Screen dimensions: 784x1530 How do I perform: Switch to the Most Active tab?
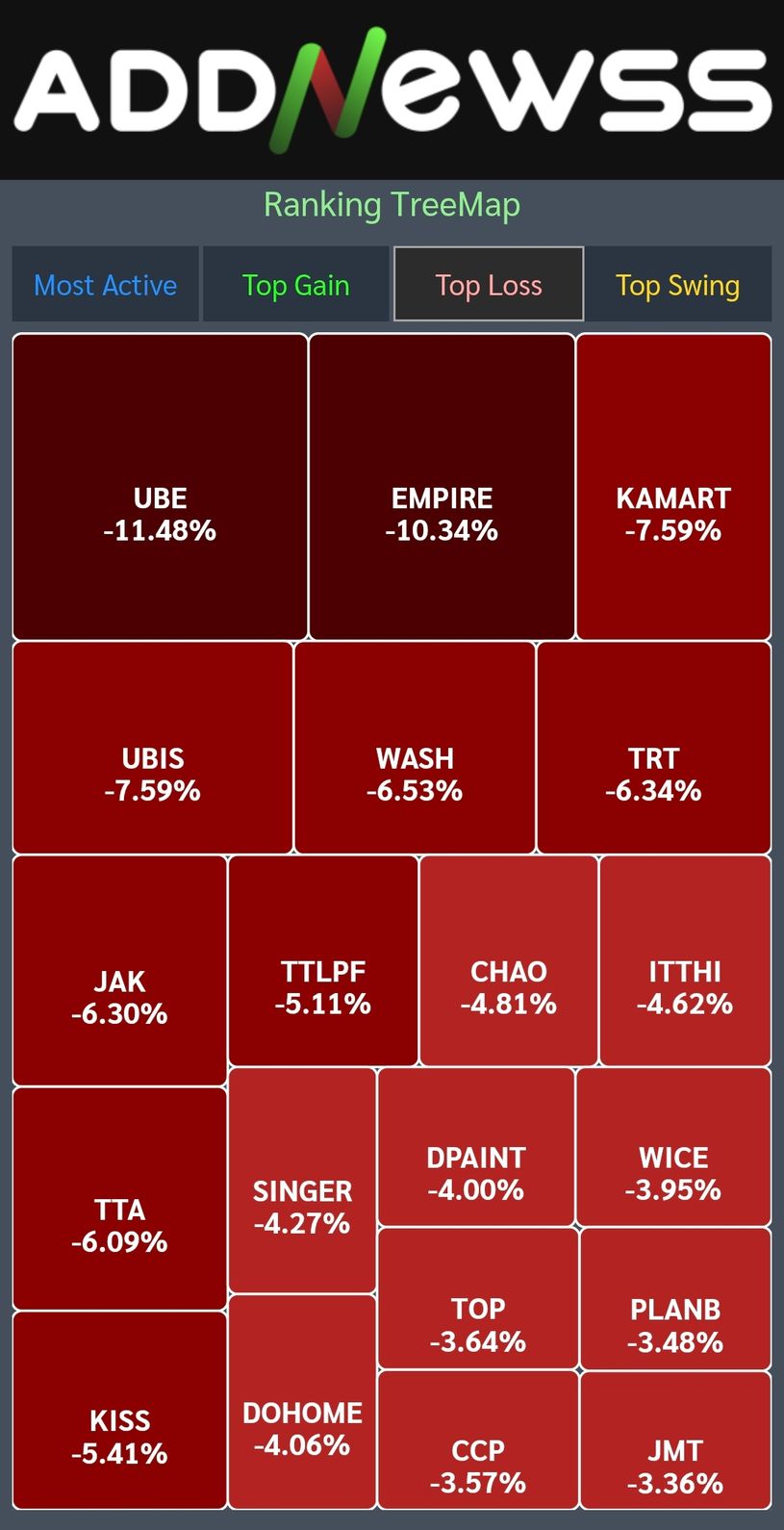(x=105, y=285)
